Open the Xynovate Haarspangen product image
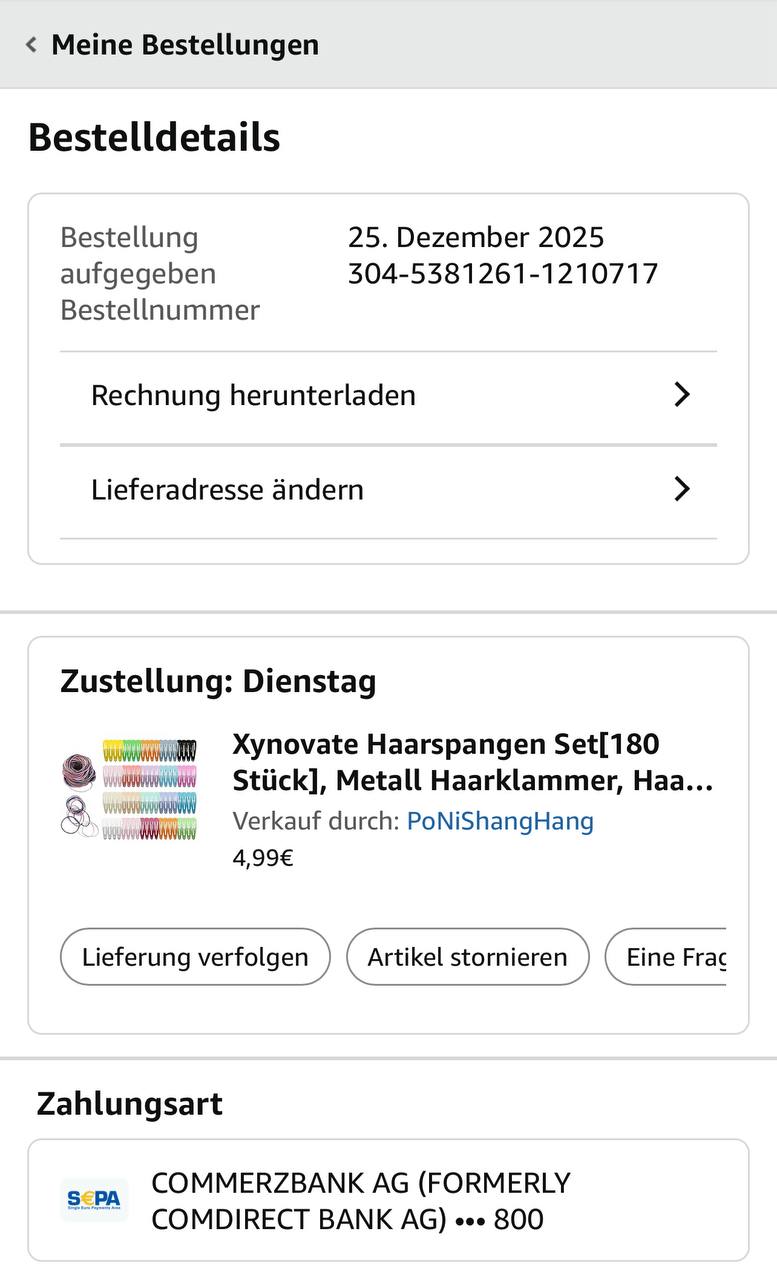Image resolution: width=777 pixels, height=1280 pixels. (128, 789)
